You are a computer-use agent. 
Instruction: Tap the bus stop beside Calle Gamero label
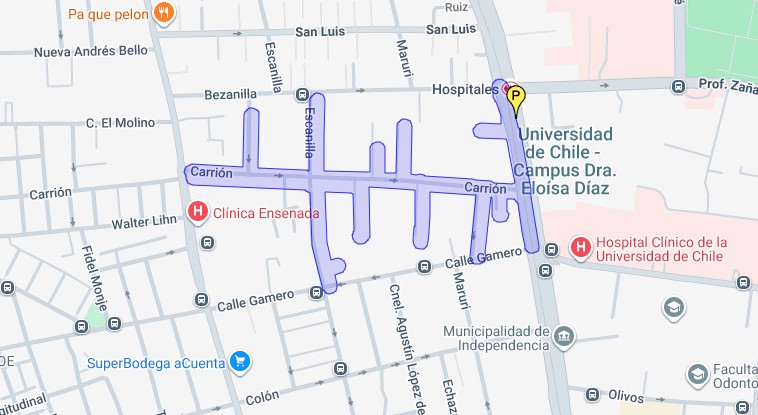tap(316, 293)
